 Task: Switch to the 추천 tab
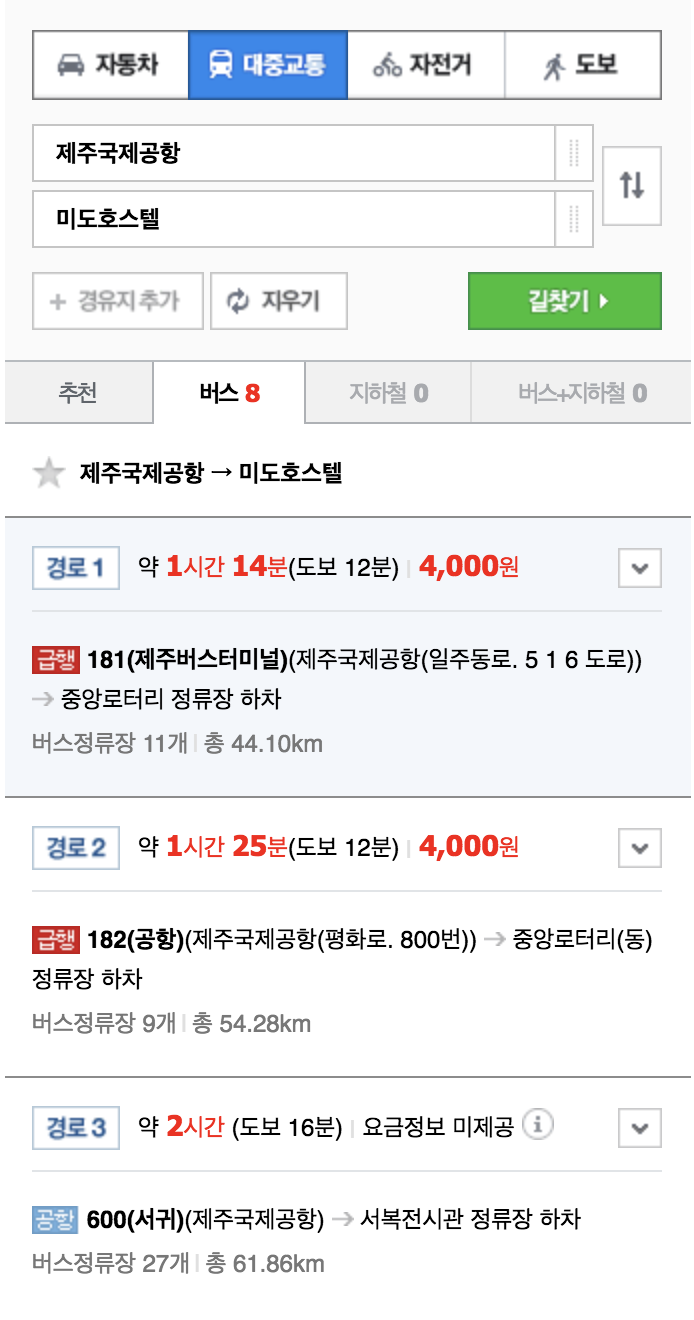point(78,393)
